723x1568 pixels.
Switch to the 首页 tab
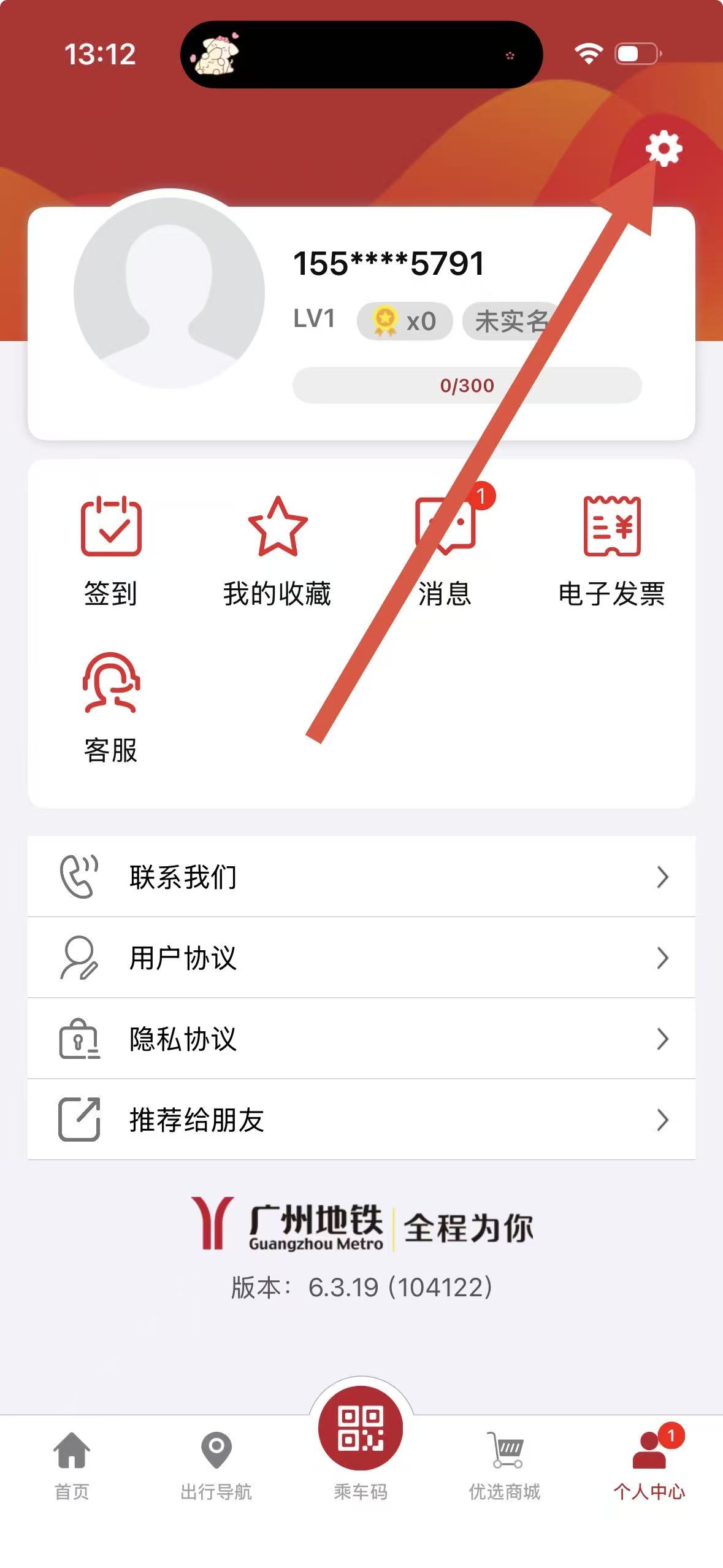[72, 1465]
